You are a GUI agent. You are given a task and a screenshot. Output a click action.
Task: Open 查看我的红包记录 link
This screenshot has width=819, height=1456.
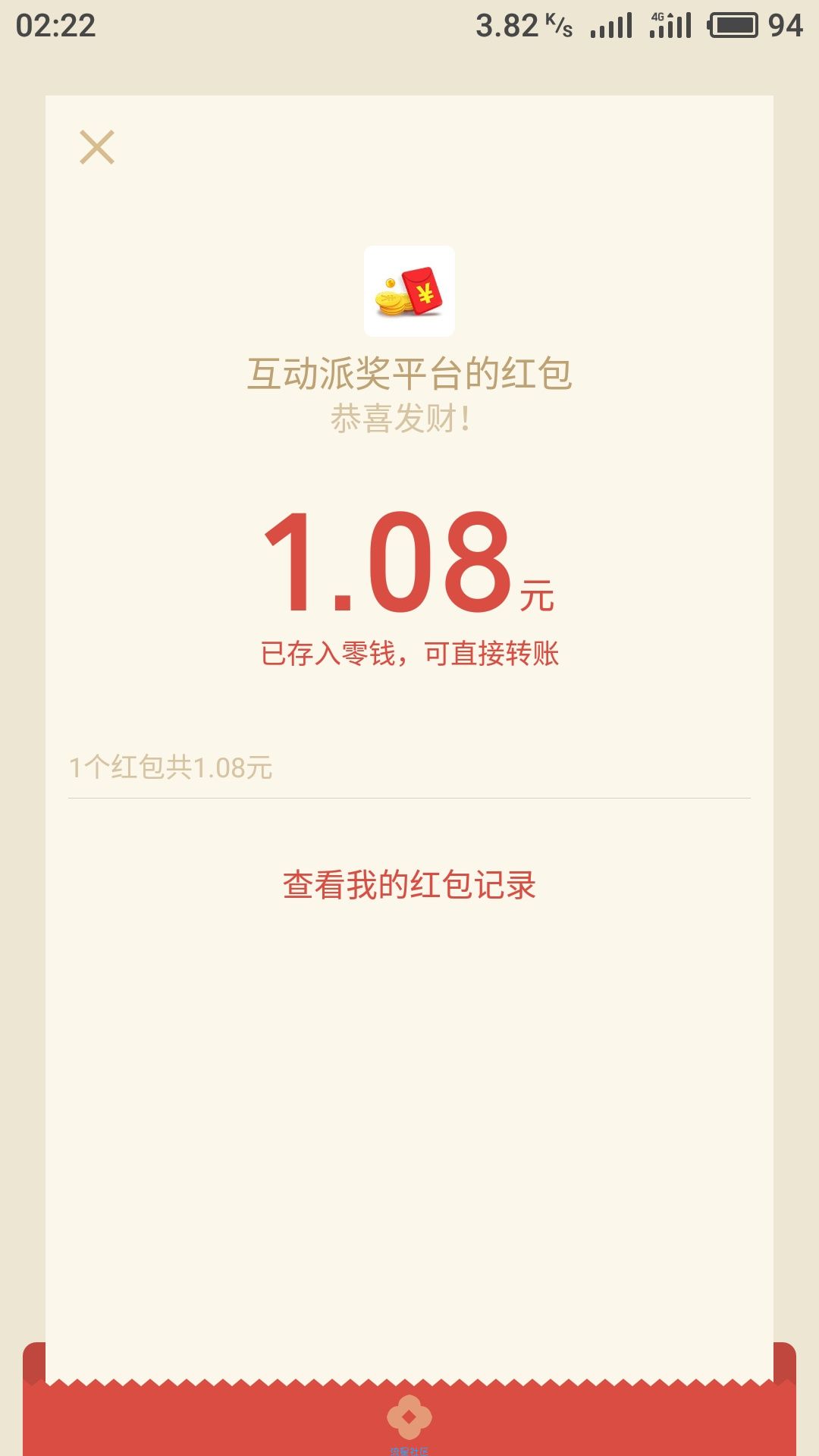409,885
